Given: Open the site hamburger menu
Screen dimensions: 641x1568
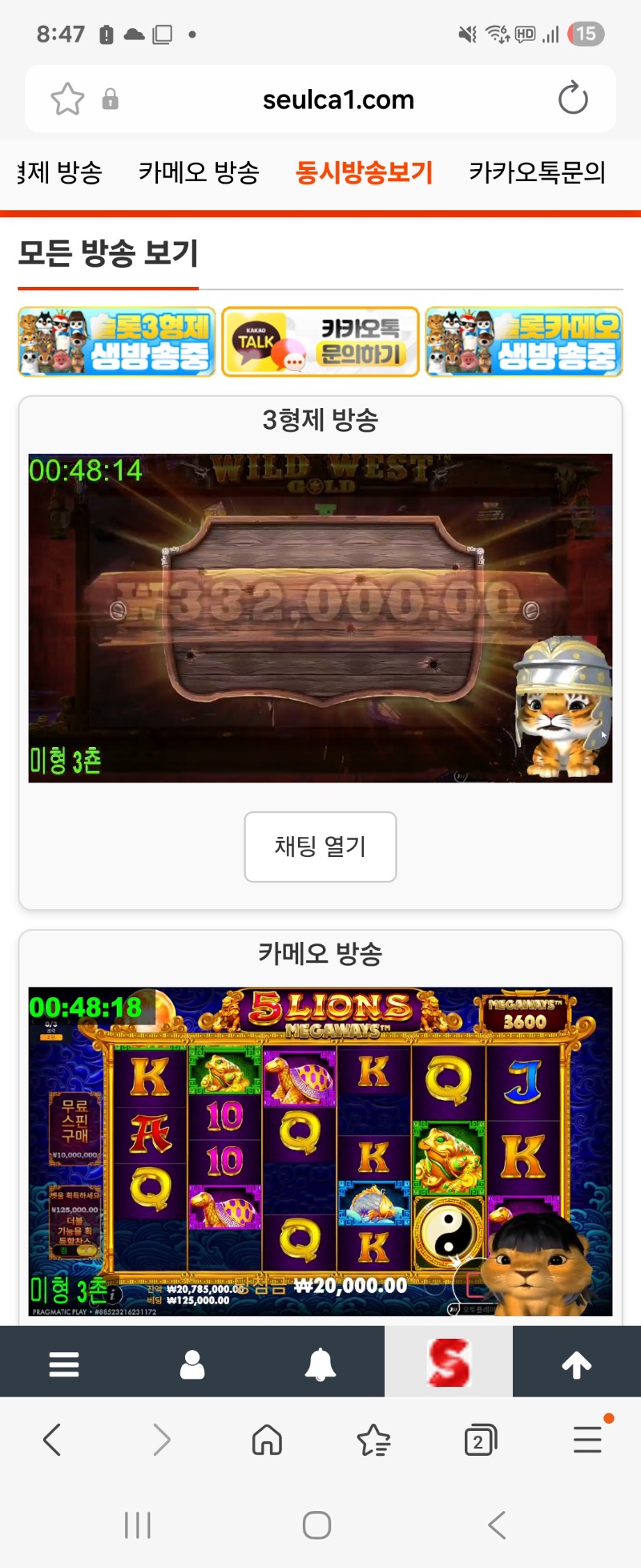Looking at the screenshot, I should 64,1364.
